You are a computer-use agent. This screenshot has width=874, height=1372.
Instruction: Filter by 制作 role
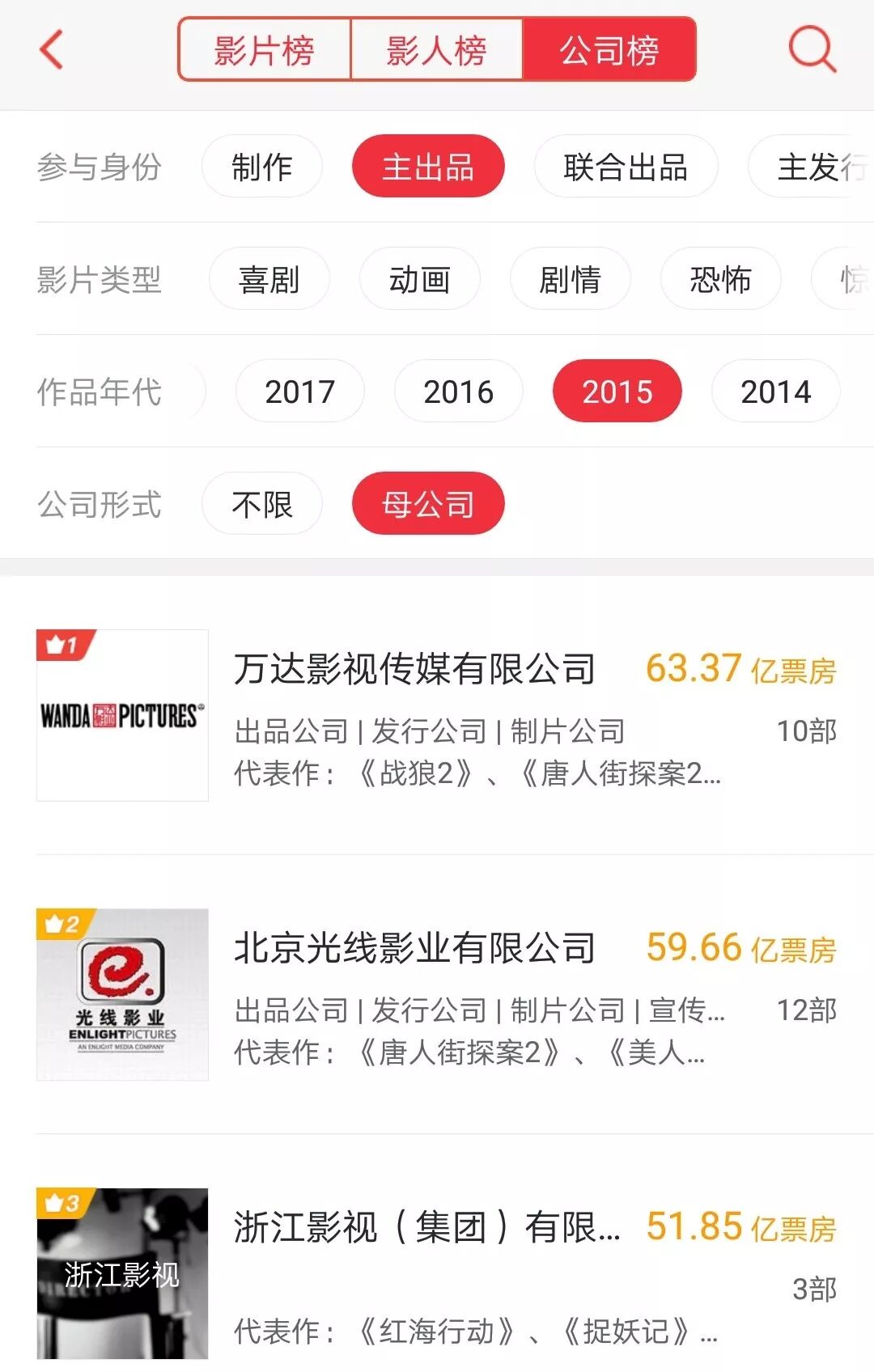click(x=261, y=167)
